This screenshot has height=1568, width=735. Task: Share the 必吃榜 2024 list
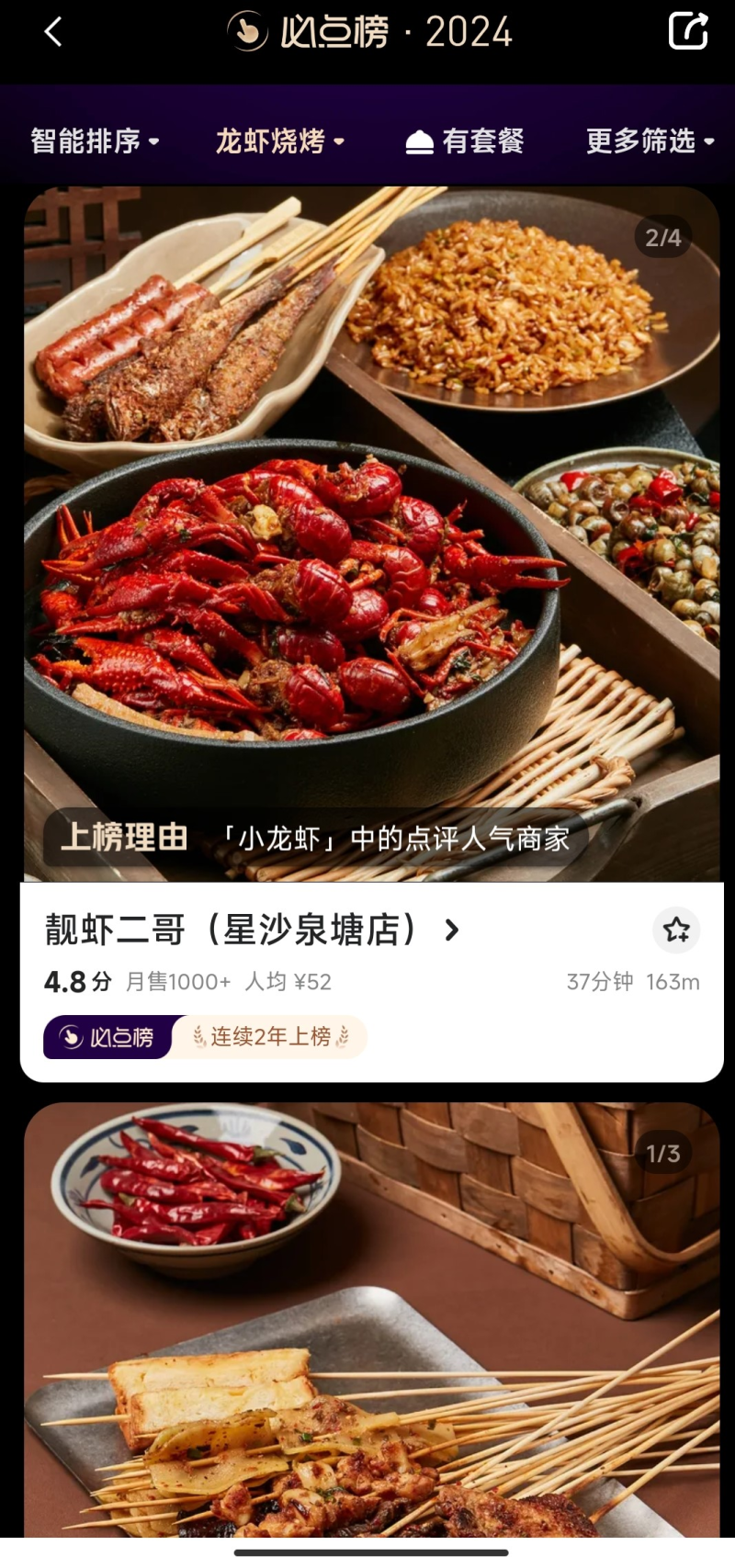[688, 31]
